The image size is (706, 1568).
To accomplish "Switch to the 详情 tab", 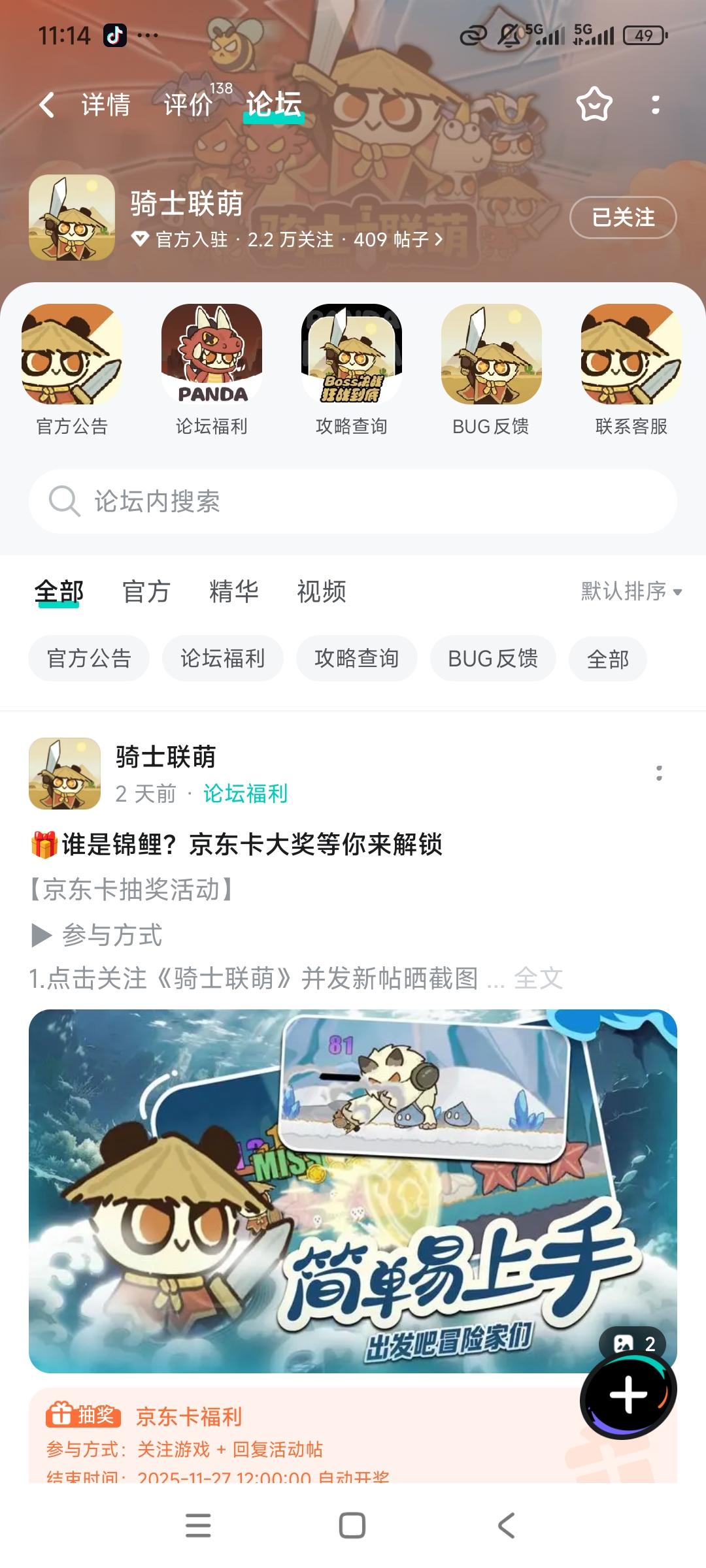I will click(x=105, y=103).
